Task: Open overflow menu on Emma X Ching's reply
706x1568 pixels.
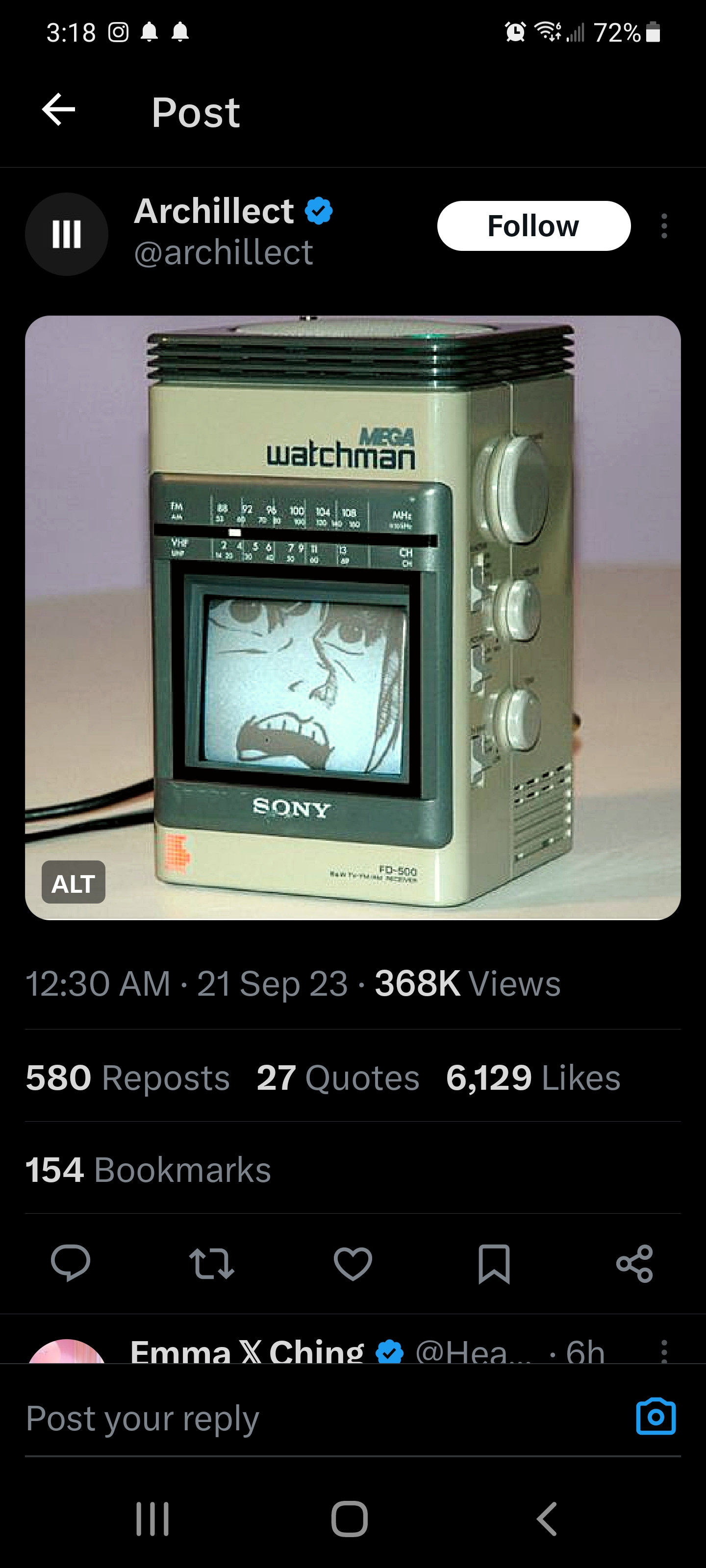Action: coord(664,1351)
